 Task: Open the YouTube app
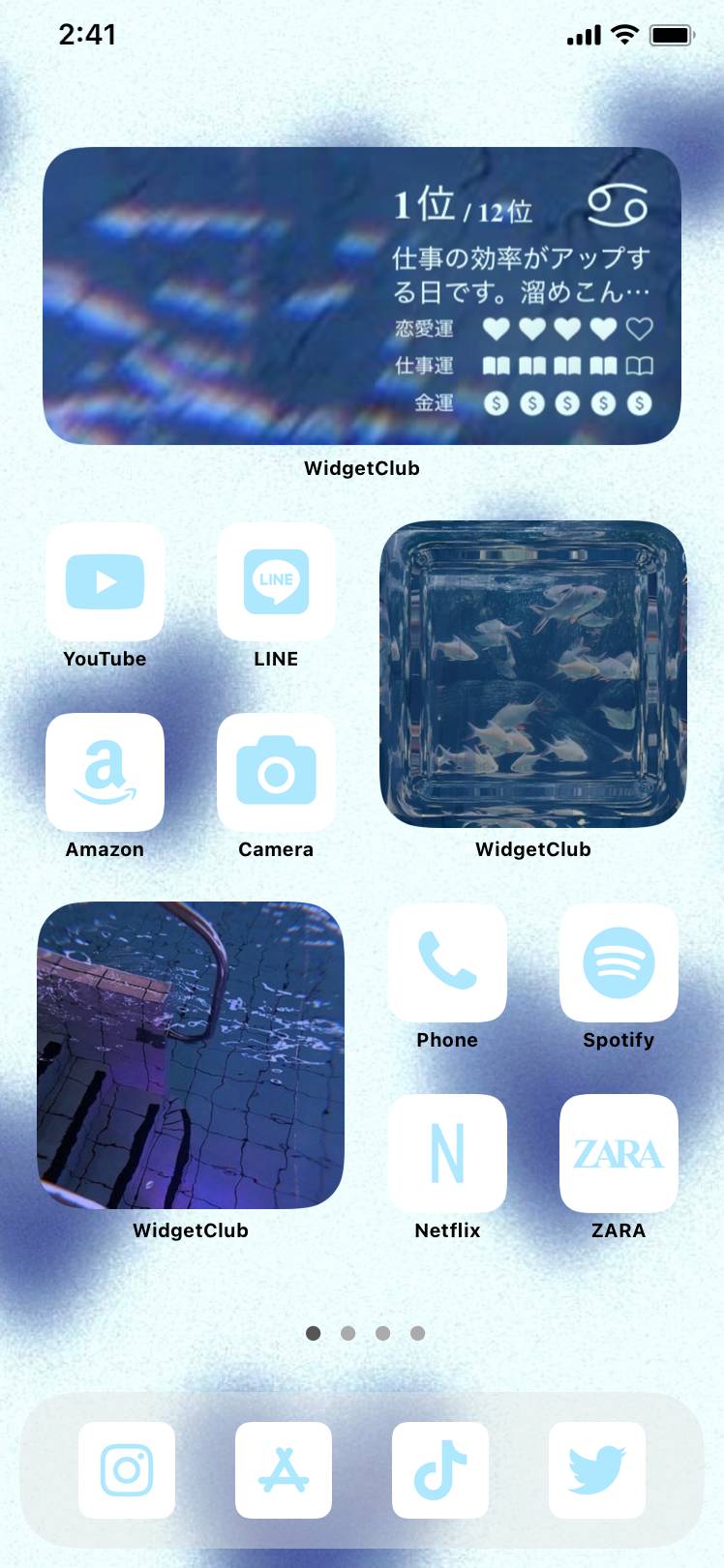click(105, 581)
